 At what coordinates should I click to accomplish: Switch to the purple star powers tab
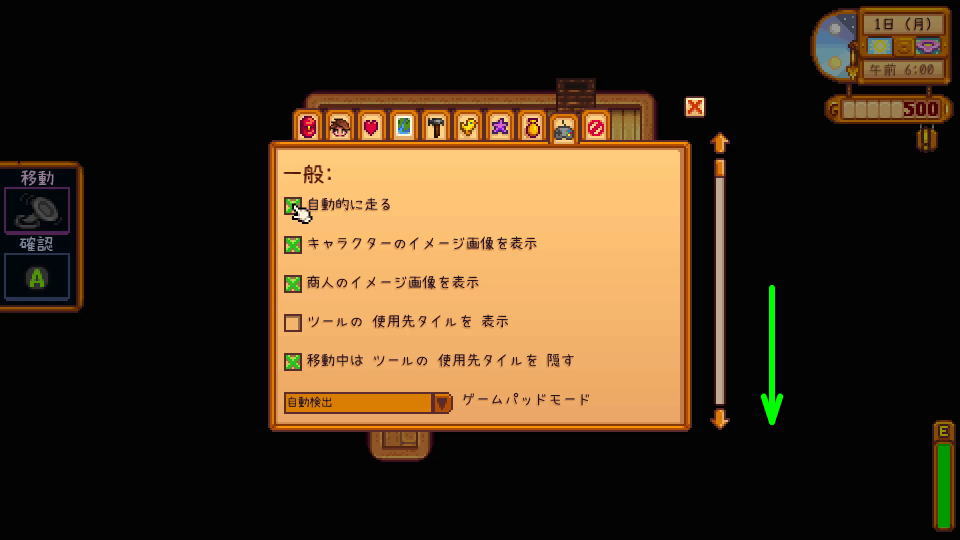click(x=500, y=127)
